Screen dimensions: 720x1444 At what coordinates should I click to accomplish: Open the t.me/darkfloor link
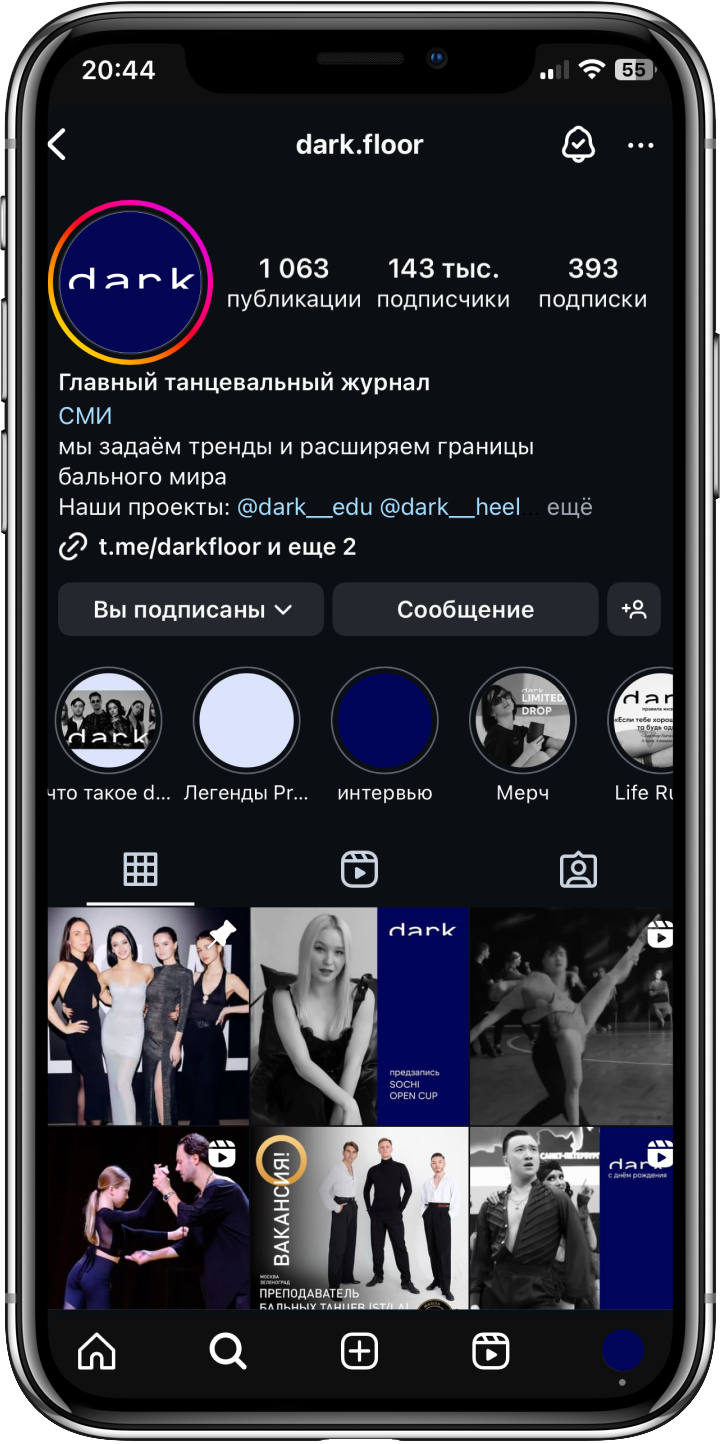tap(208, 547)
